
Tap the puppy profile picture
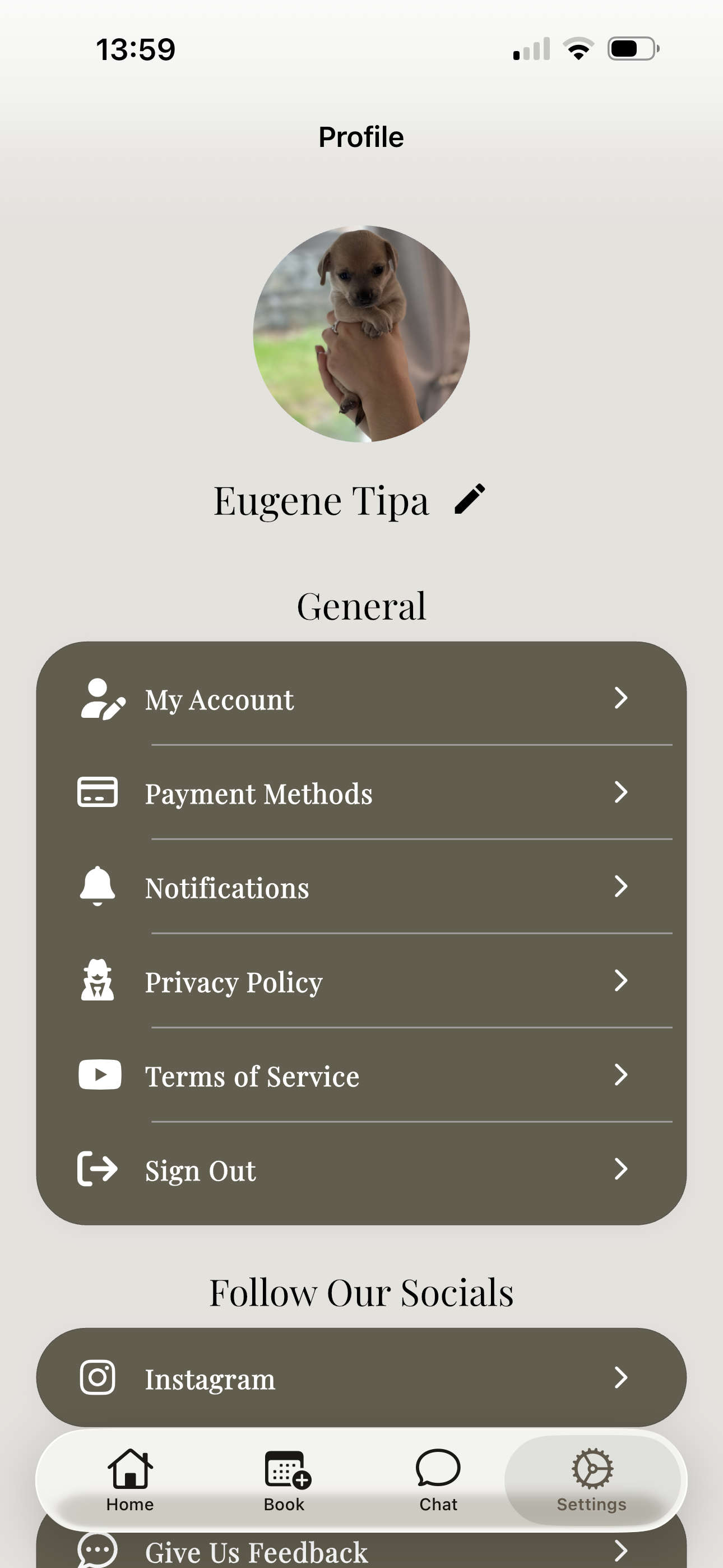coord(361,334)
